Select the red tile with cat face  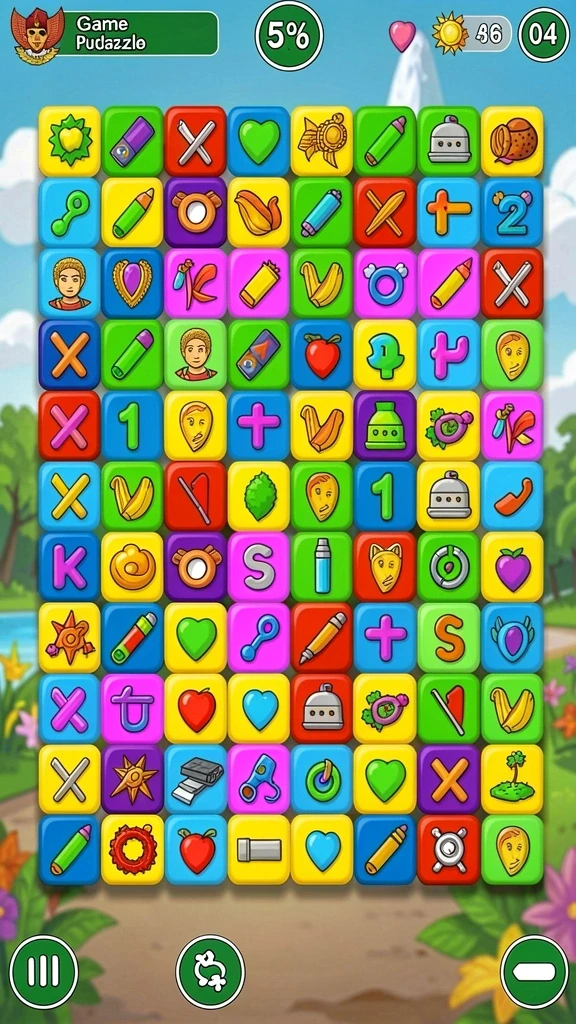pyautogui.click(x=385, y=566)
